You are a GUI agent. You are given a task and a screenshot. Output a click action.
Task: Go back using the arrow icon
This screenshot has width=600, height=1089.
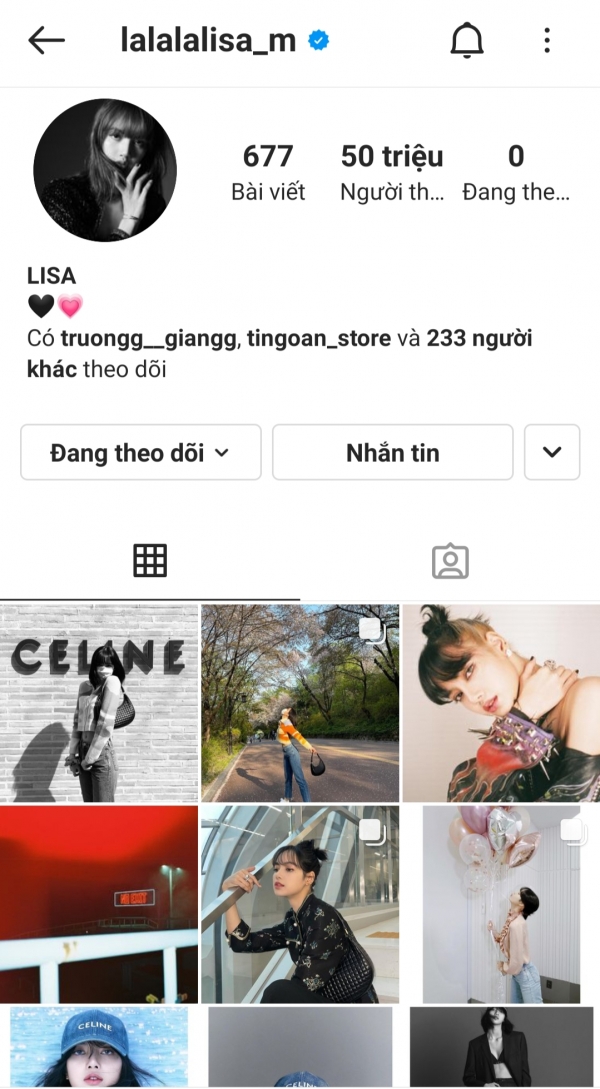[x=46, y=40]
